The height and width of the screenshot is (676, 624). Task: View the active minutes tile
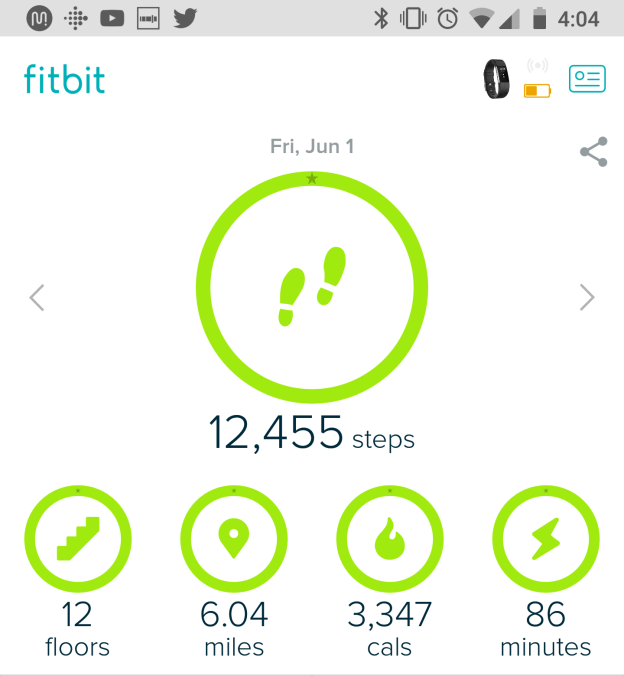tap(546, 540)
